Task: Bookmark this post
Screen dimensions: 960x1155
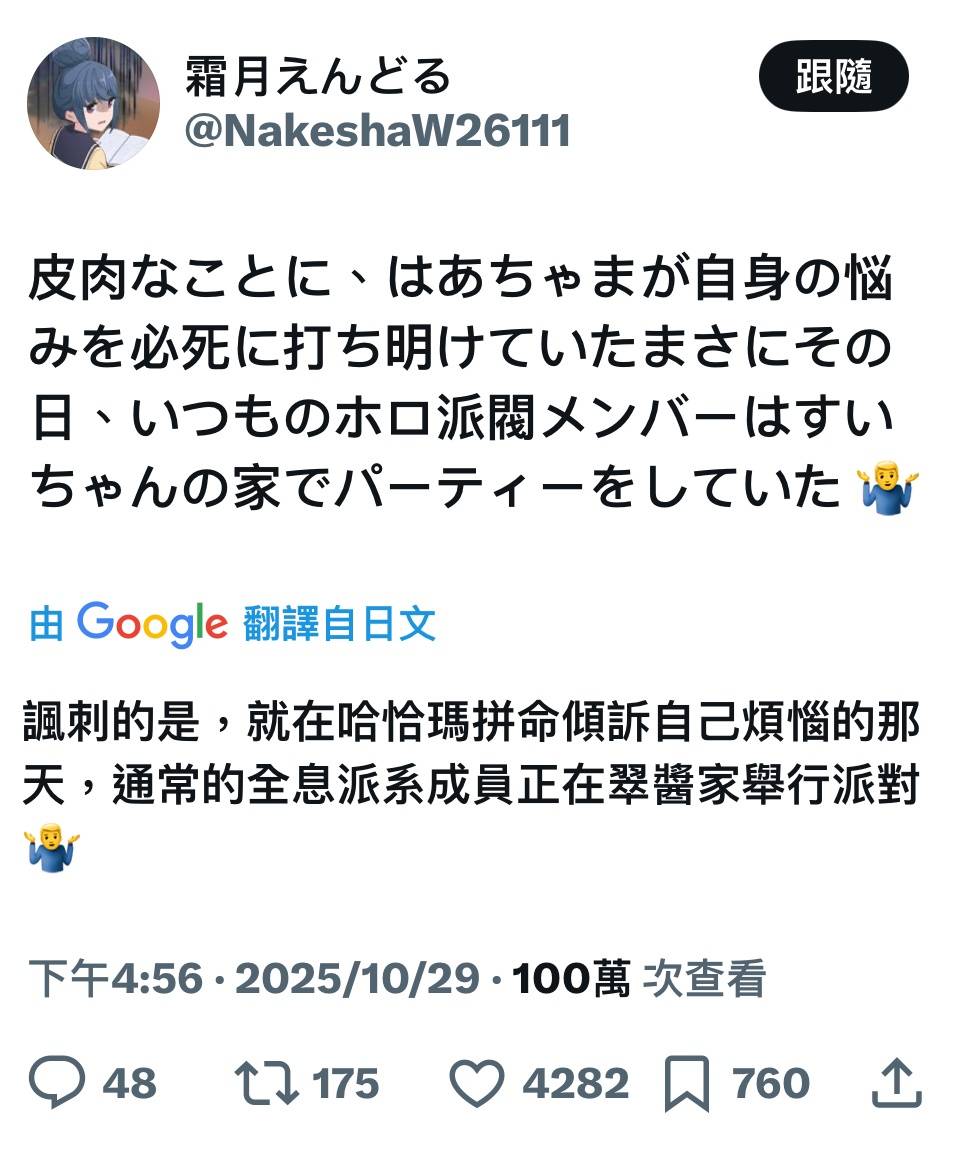Action: (x=688, y=1084)
